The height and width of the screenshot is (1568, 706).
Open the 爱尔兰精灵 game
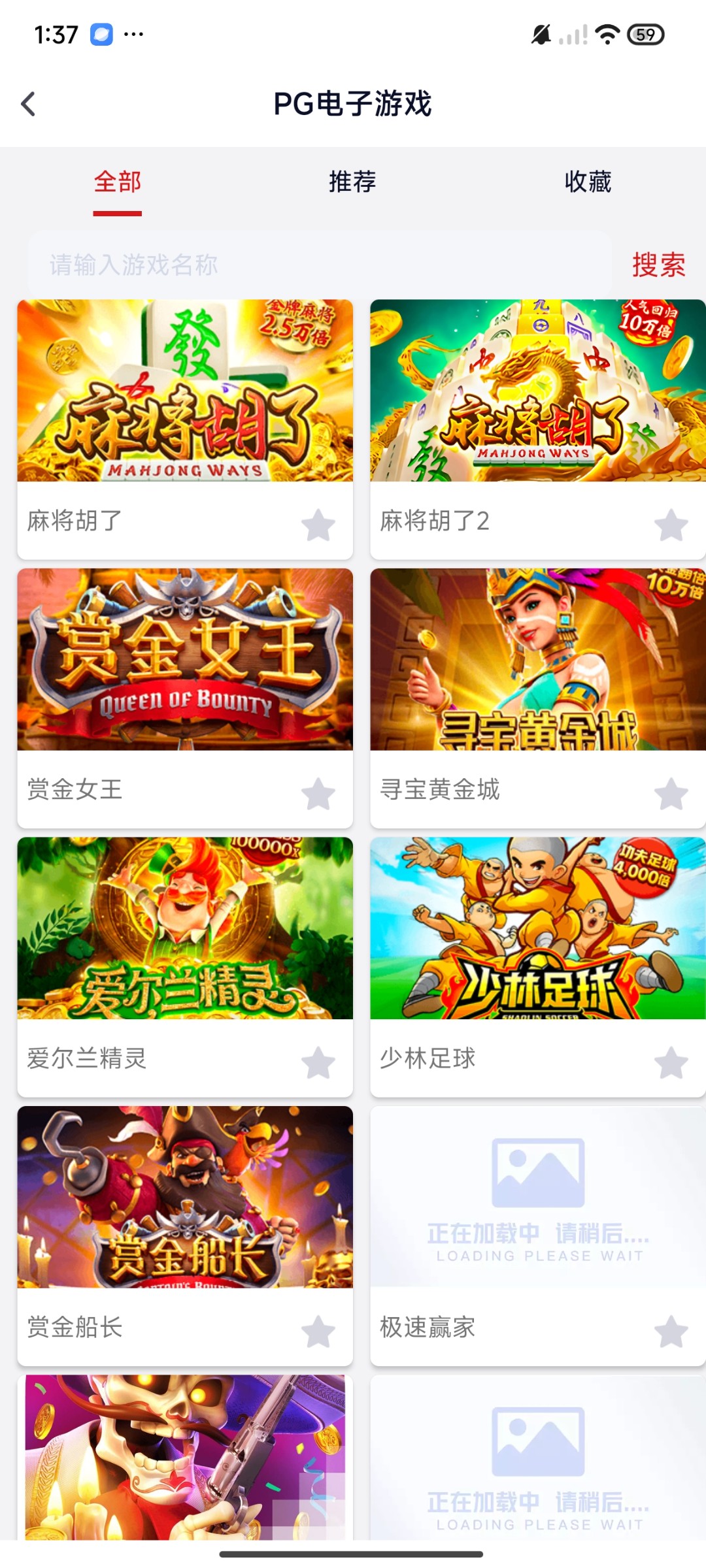click(x=185, y=928)
